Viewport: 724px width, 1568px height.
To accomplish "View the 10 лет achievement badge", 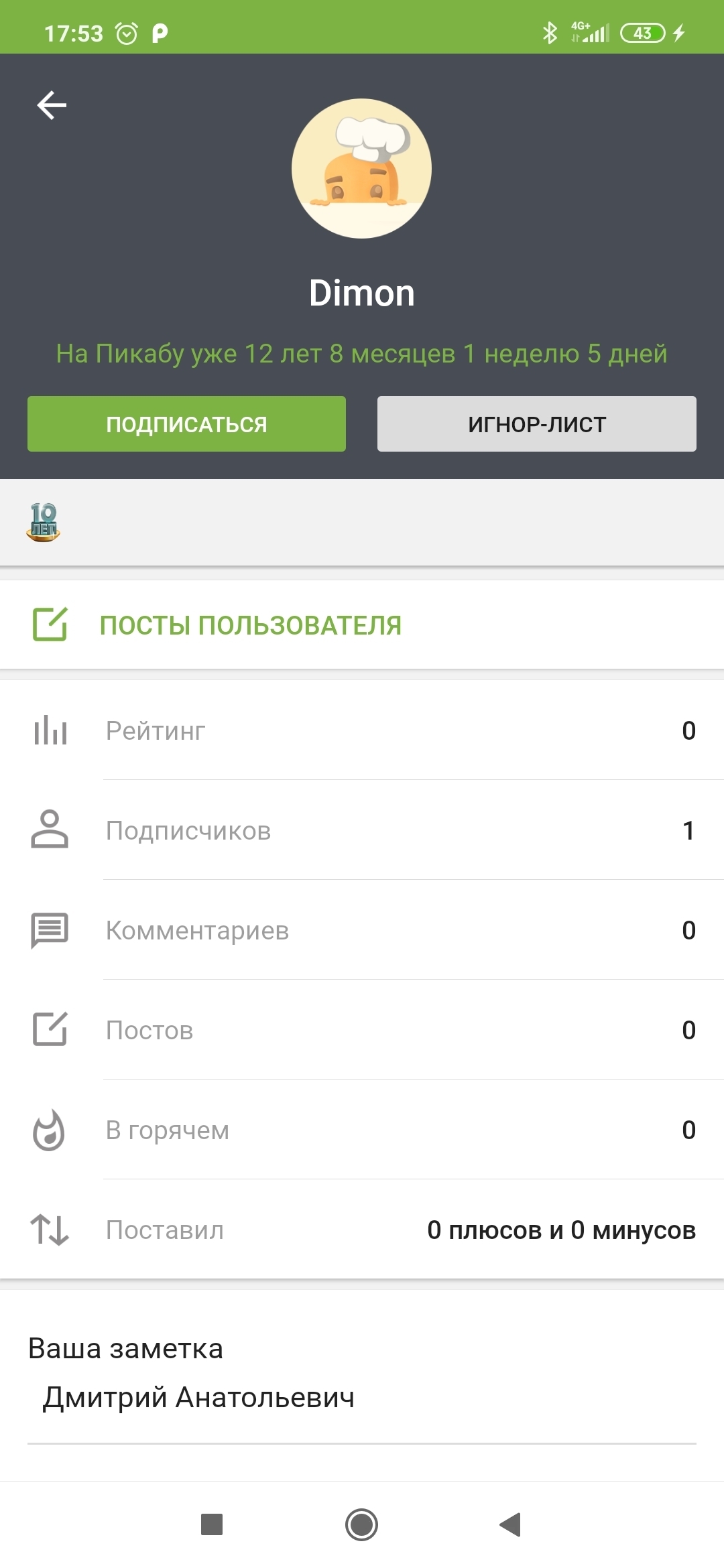I will 44,523.
